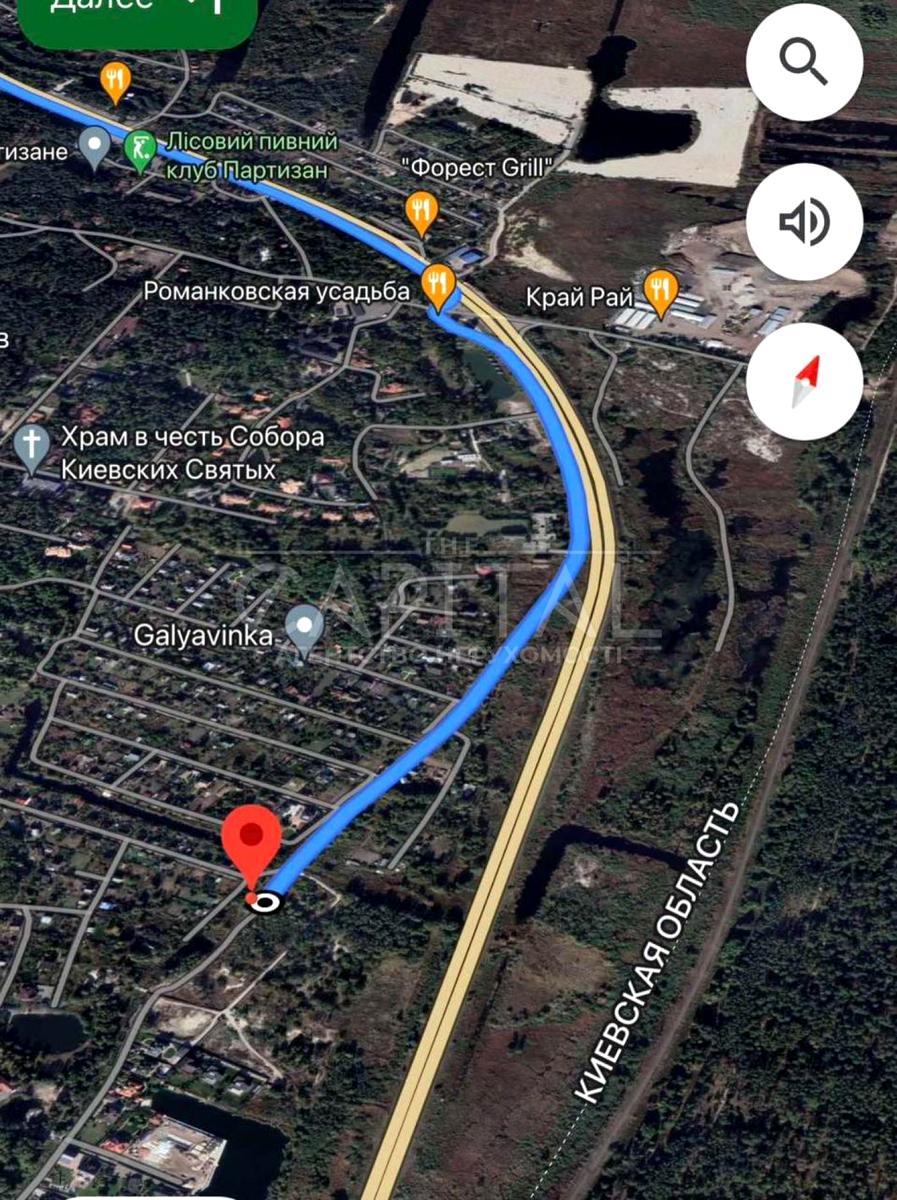Tap the compass to reorient map
The width and height of the screenshot is (897, 1200).
[804, 381]
